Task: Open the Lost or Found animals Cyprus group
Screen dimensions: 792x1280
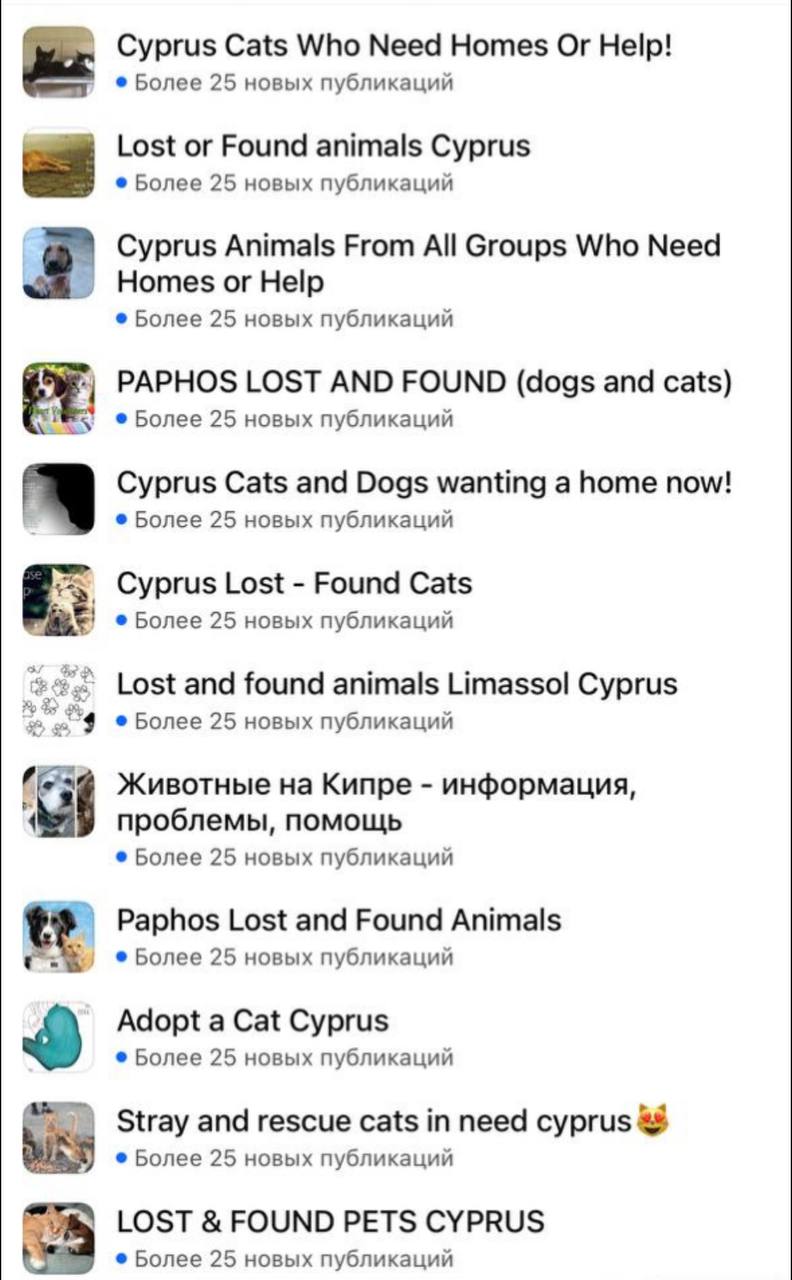Action: 323,147
